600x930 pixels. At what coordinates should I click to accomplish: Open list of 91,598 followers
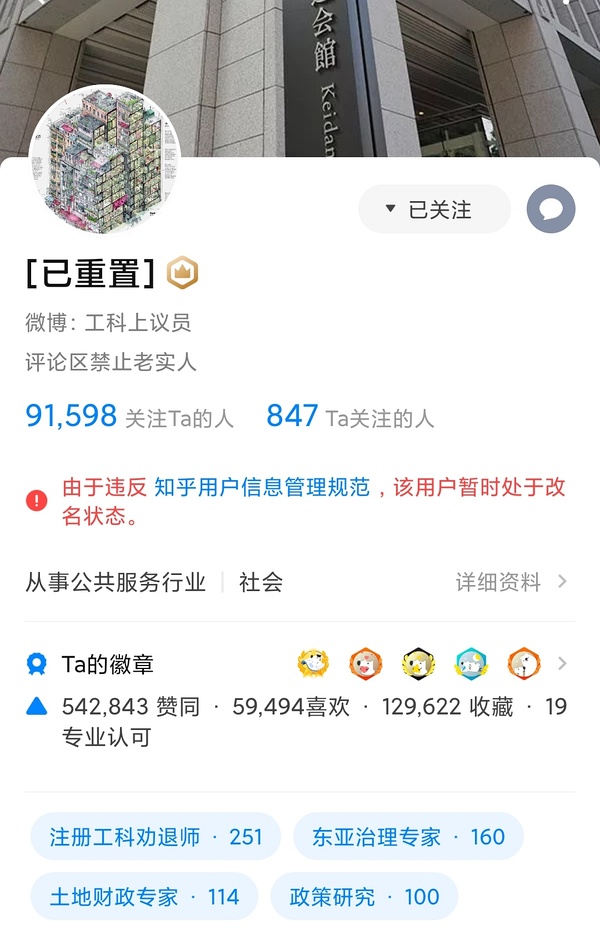coord(129,417)
